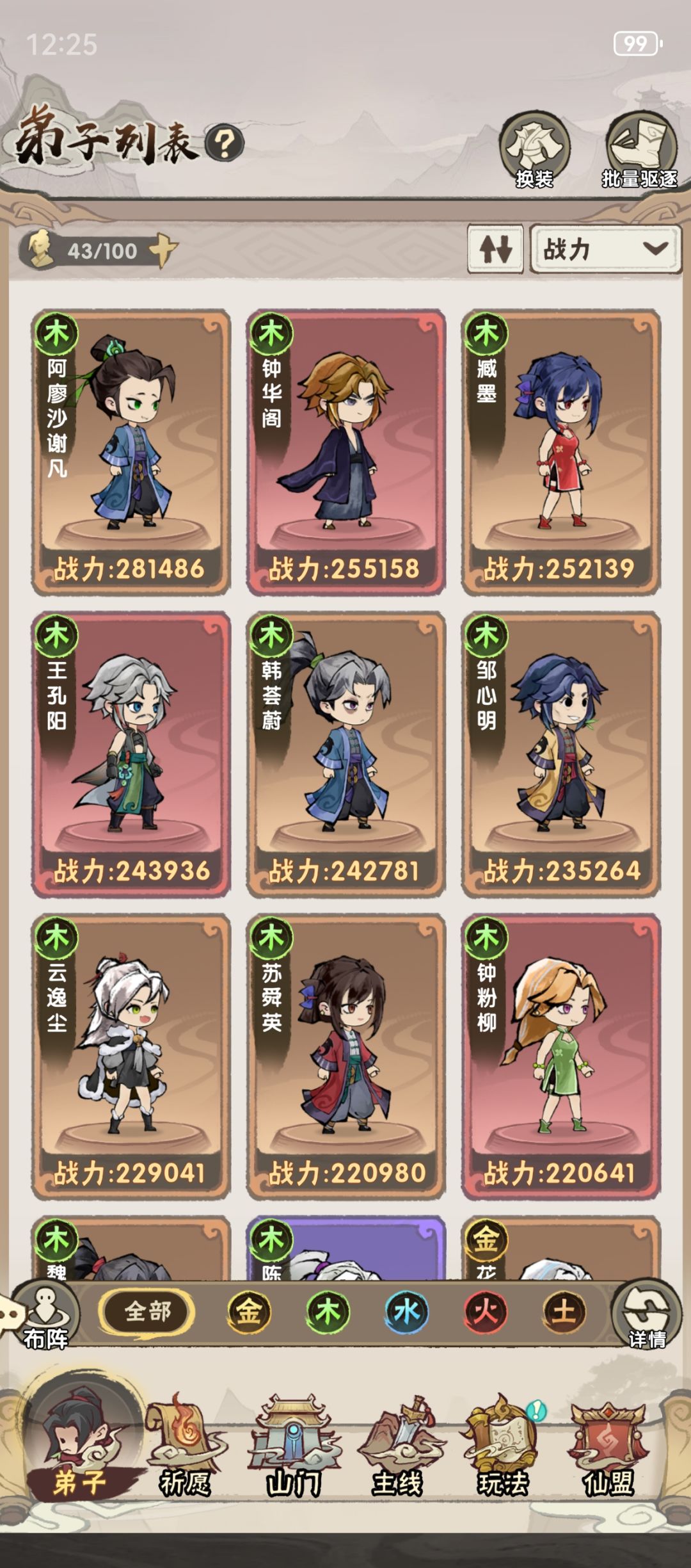
Task: Open the help question mark beside 弟子列表
Action: pyautogui.click(x=225, y=143)
